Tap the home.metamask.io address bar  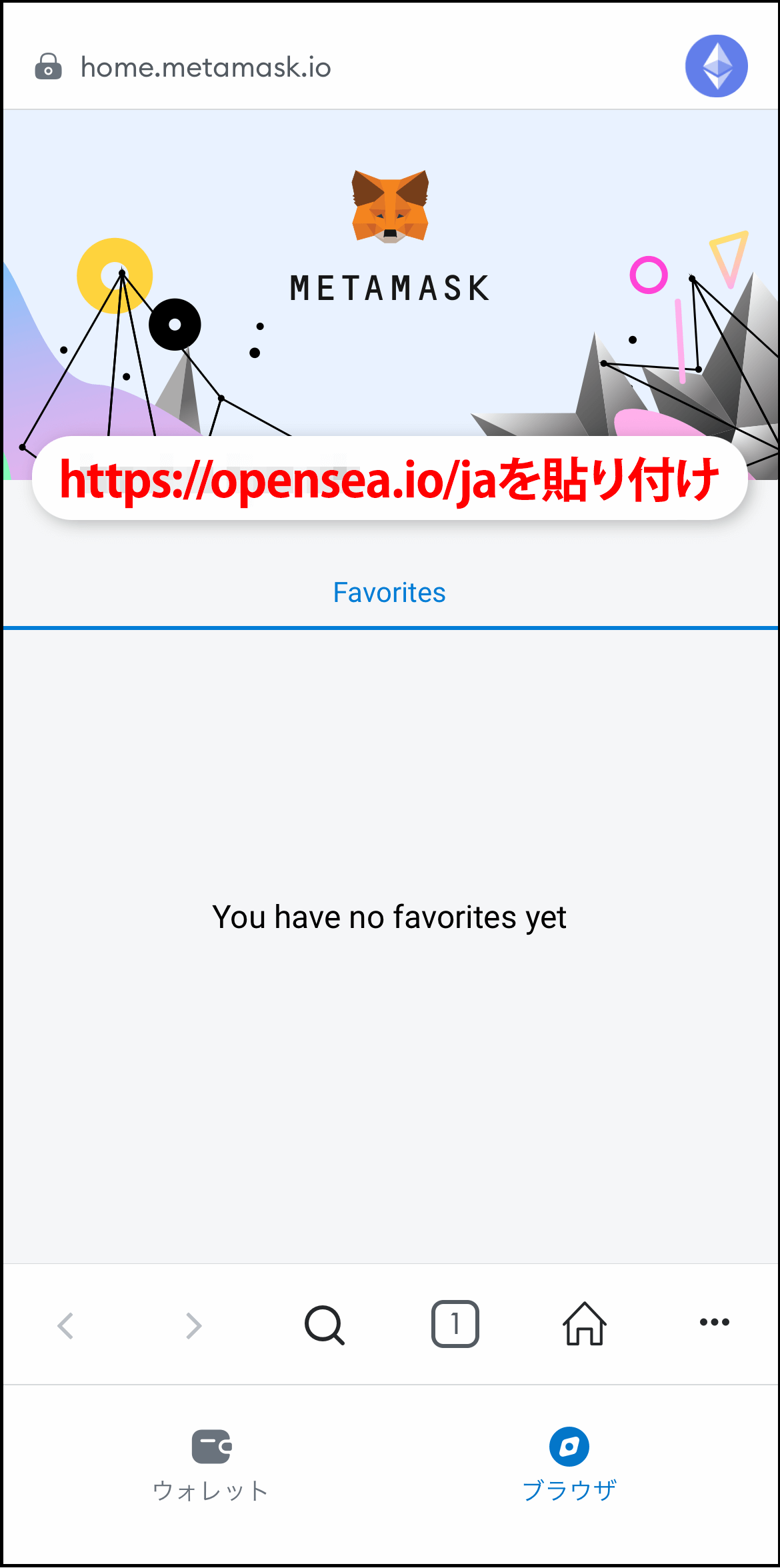(x=205, y=67)
